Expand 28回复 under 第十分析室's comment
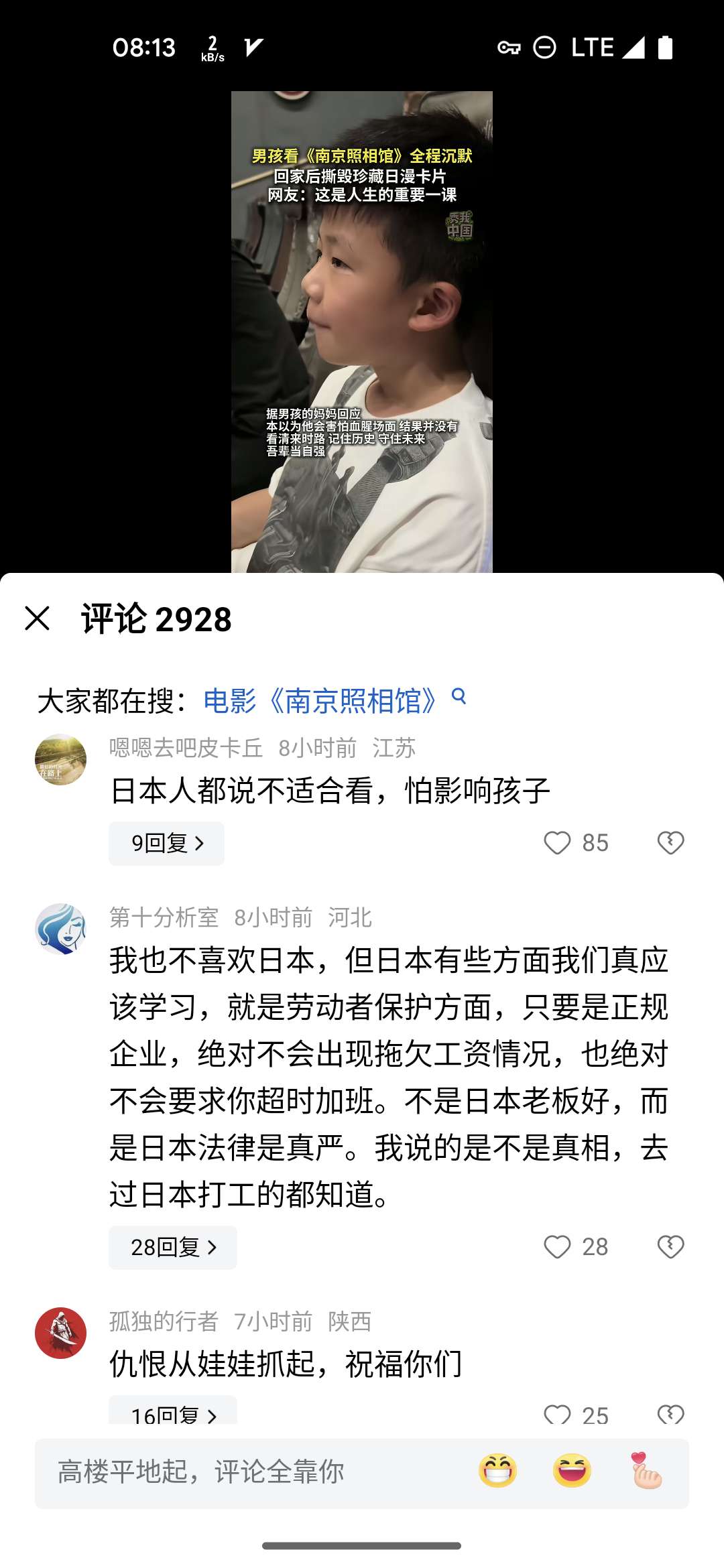The image size is (724, 1568). tap(173, 1247)
